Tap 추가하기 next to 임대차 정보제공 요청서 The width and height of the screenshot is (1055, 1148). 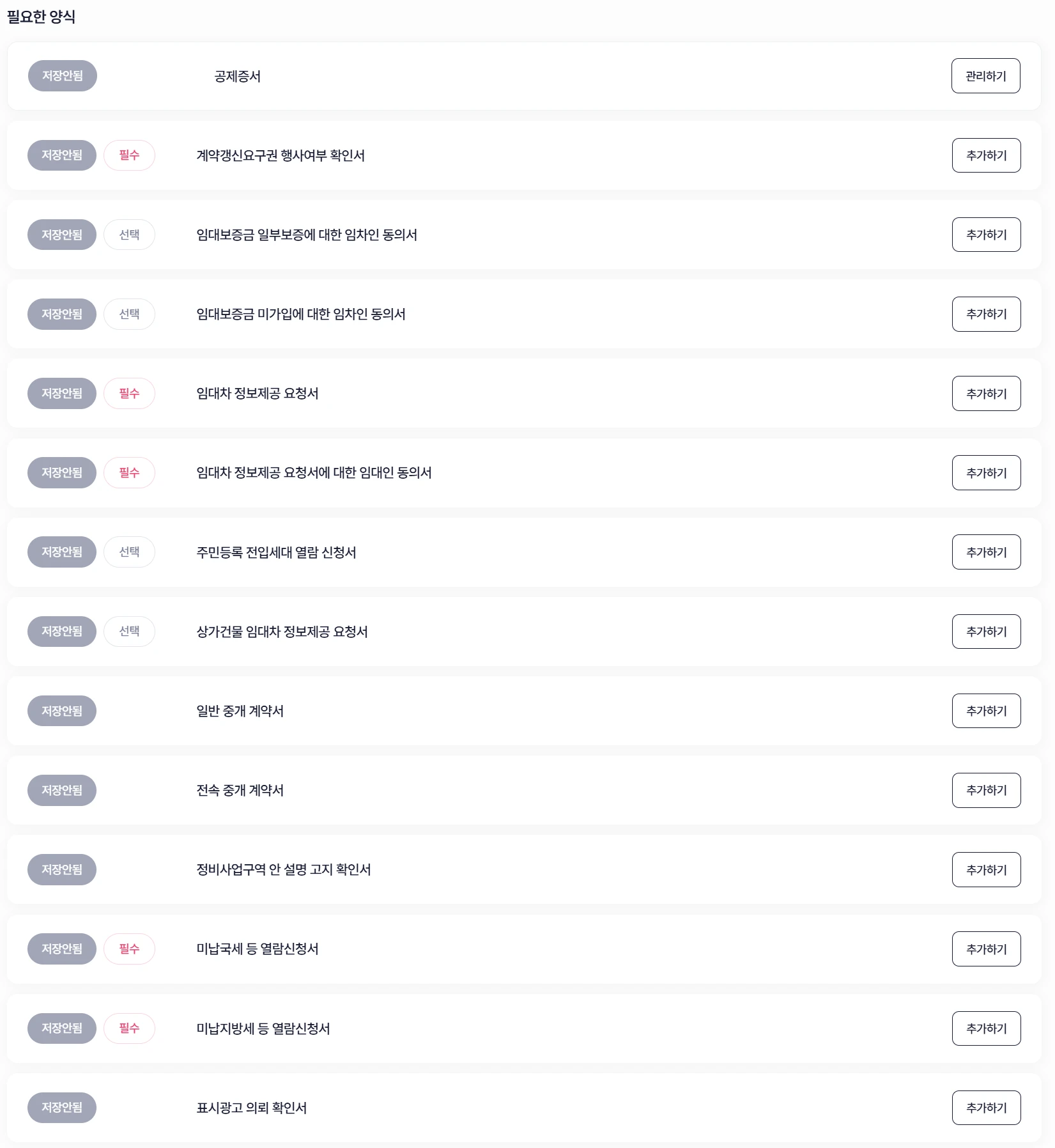pyautogui.click(x=986, y=394)
